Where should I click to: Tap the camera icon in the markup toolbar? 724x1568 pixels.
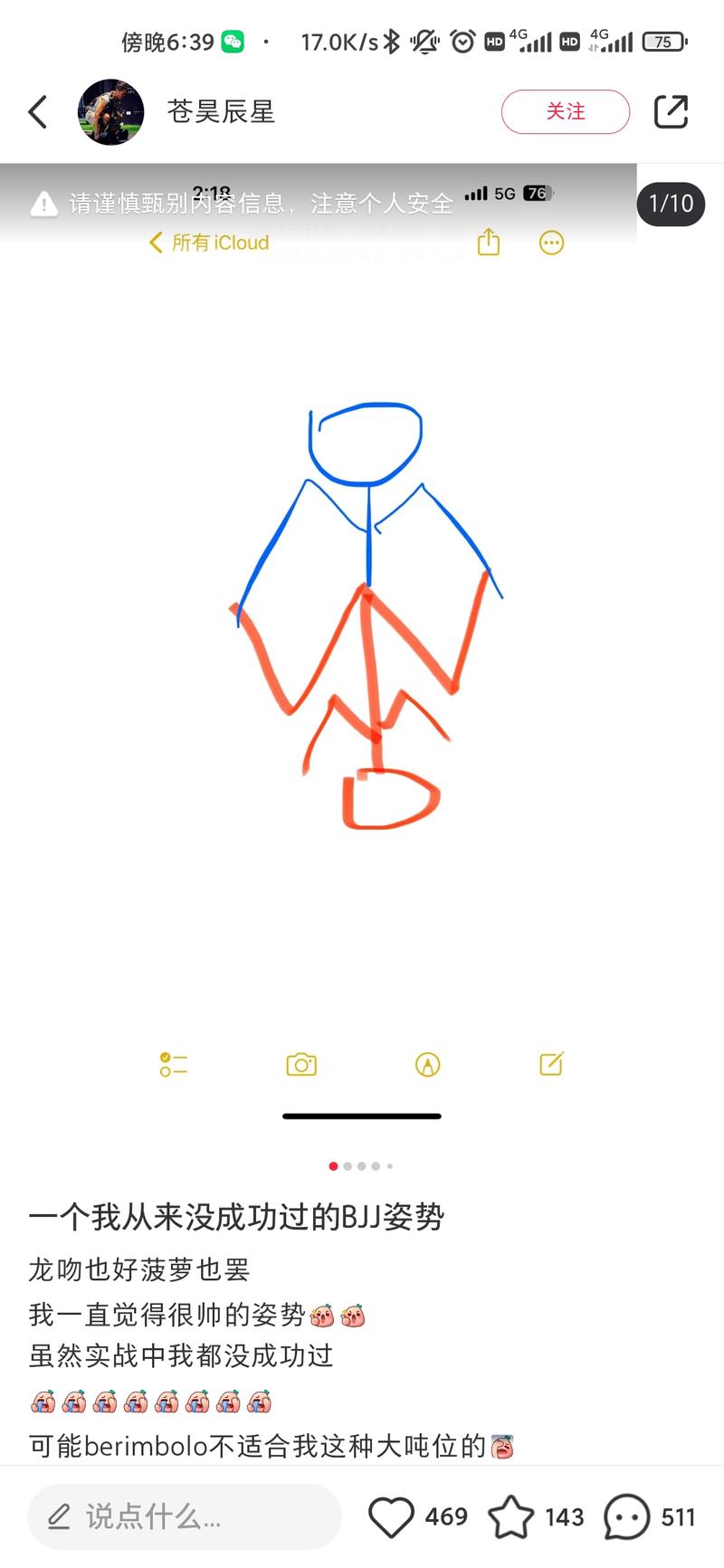tap(302, 1064)
